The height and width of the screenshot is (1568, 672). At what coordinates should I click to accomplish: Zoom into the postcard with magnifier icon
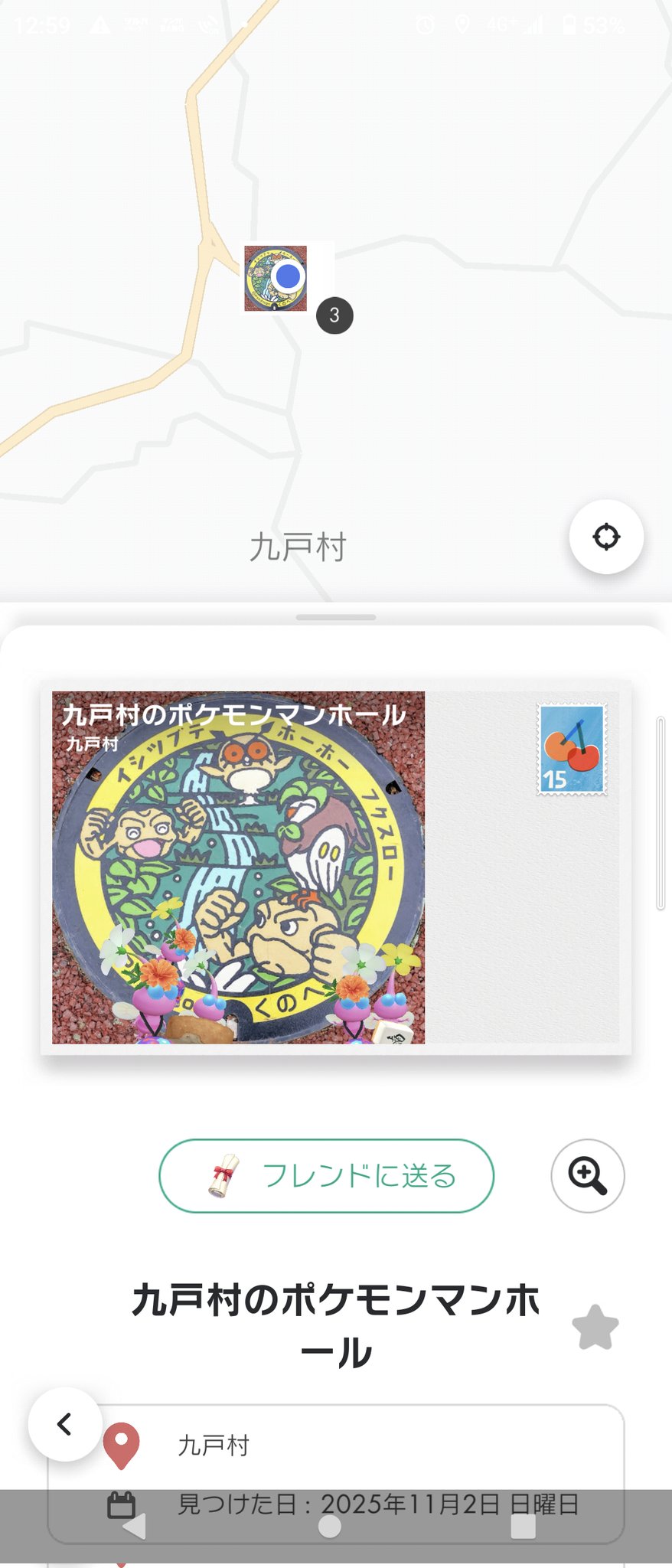tap(587, 1176)
